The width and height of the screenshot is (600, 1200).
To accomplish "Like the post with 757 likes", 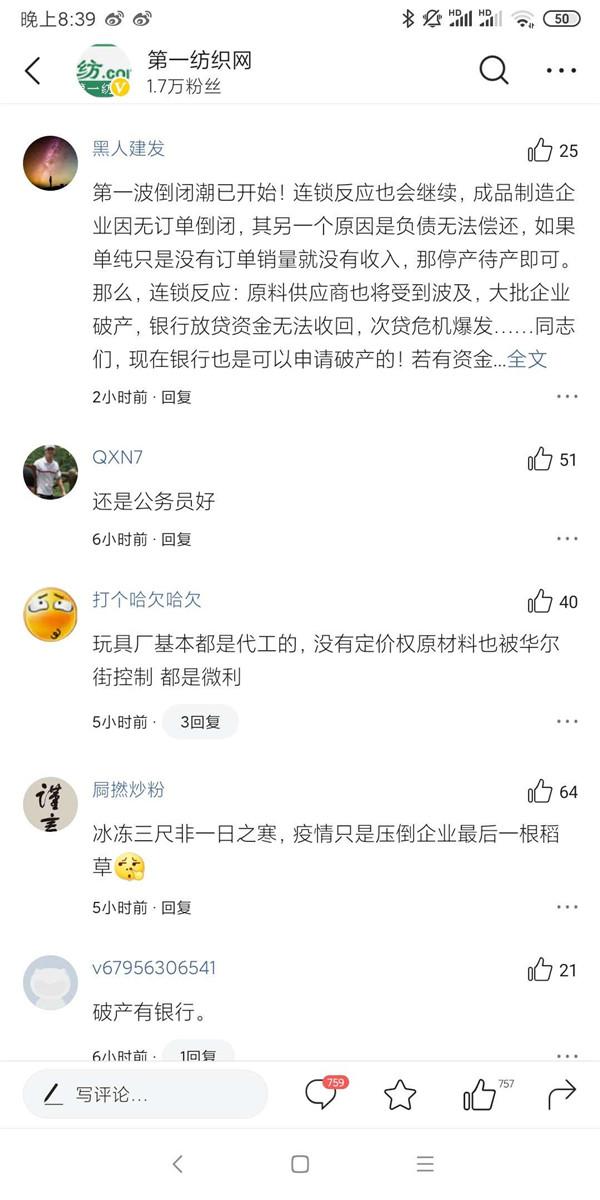I will 480,1095.
